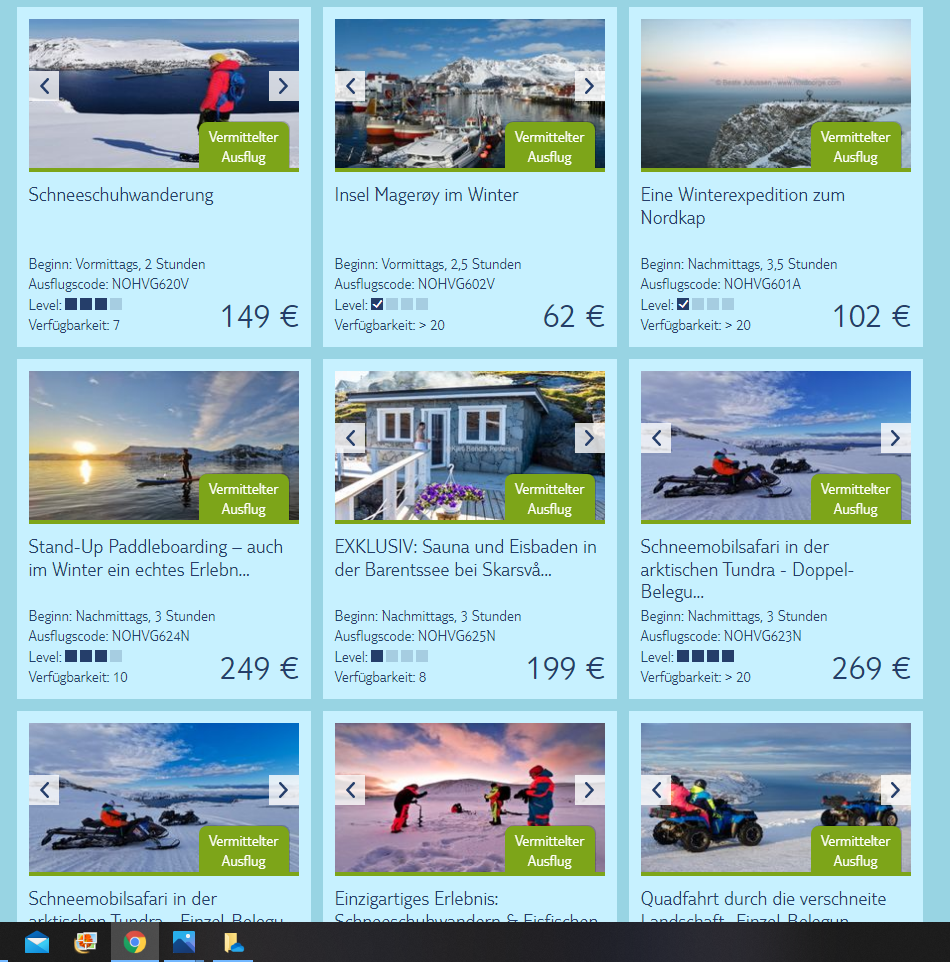Show next image of Schneemobilsafari Doppel-Belegung

[895, 438]
